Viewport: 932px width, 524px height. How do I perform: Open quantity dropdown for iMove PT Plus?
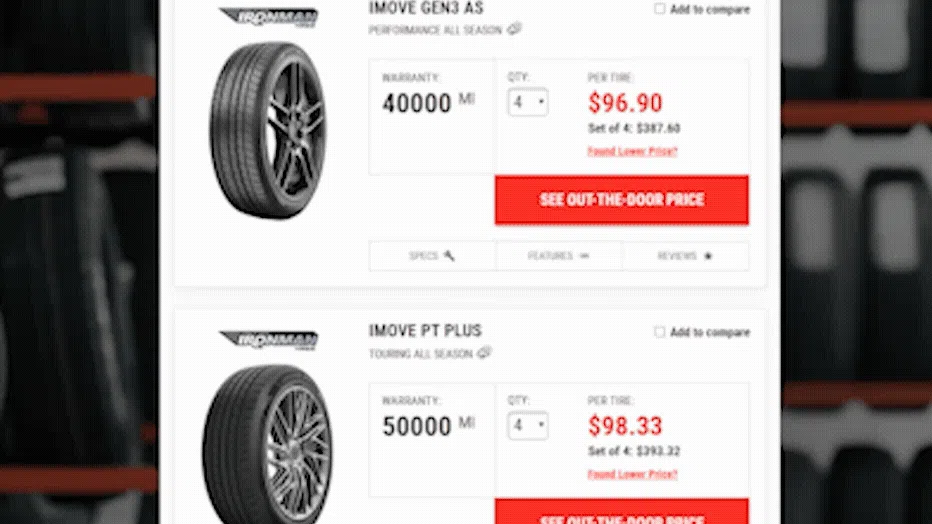click(527, 425)
